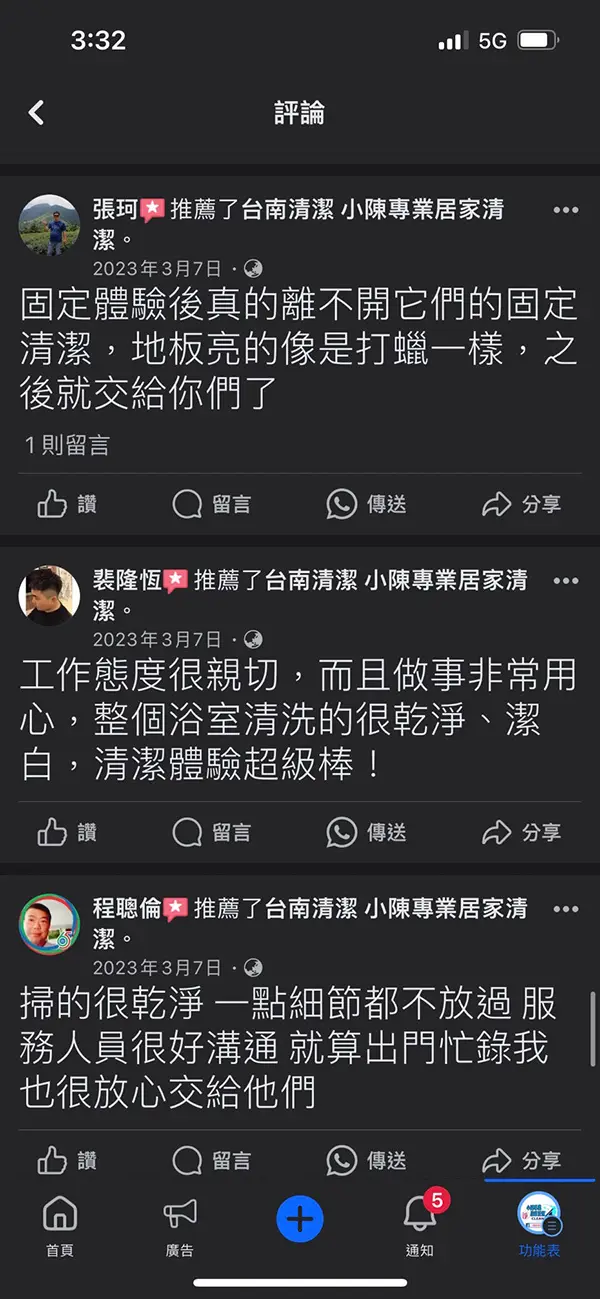Share 裴隆恆's review

(x=521, y=832)
